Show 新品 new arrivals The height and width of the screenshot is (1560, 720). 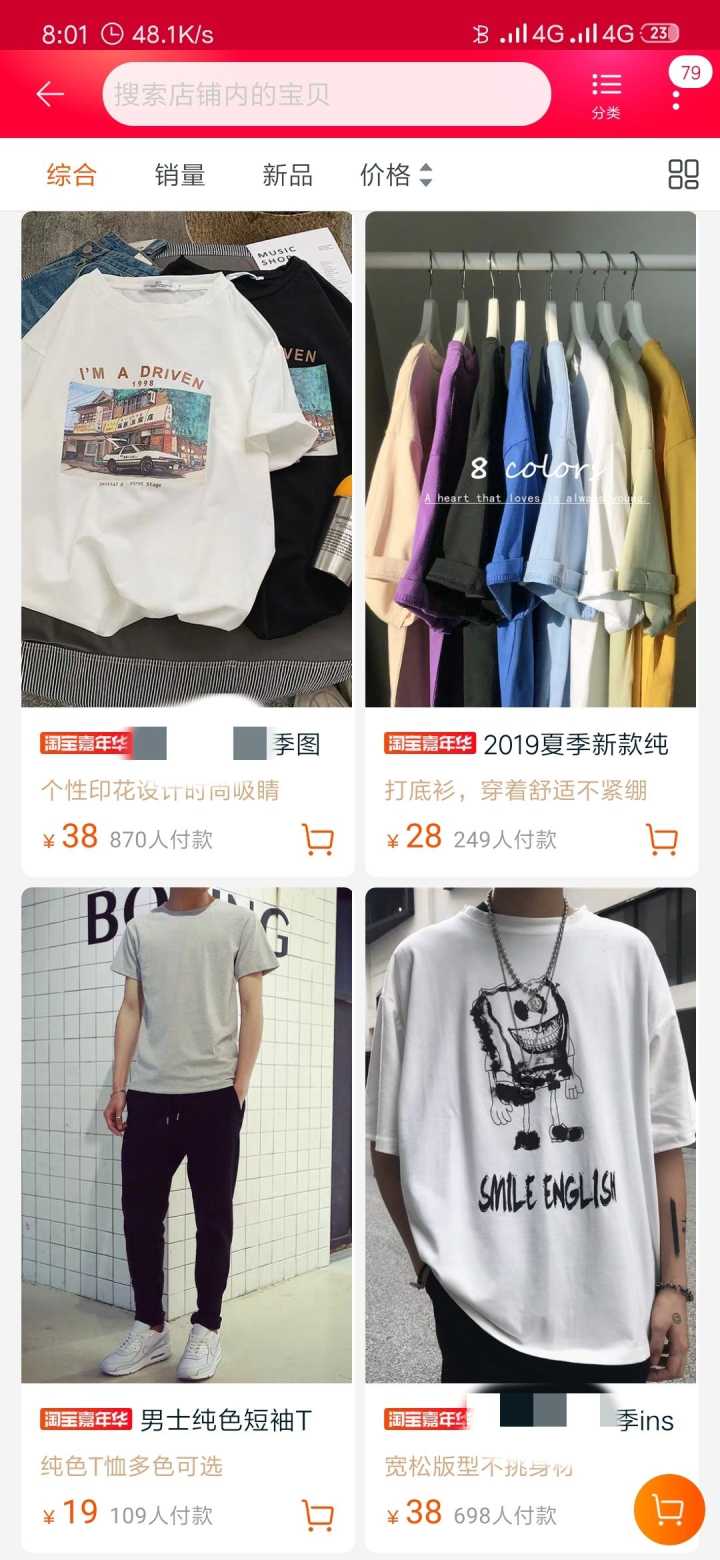point(287,175)
